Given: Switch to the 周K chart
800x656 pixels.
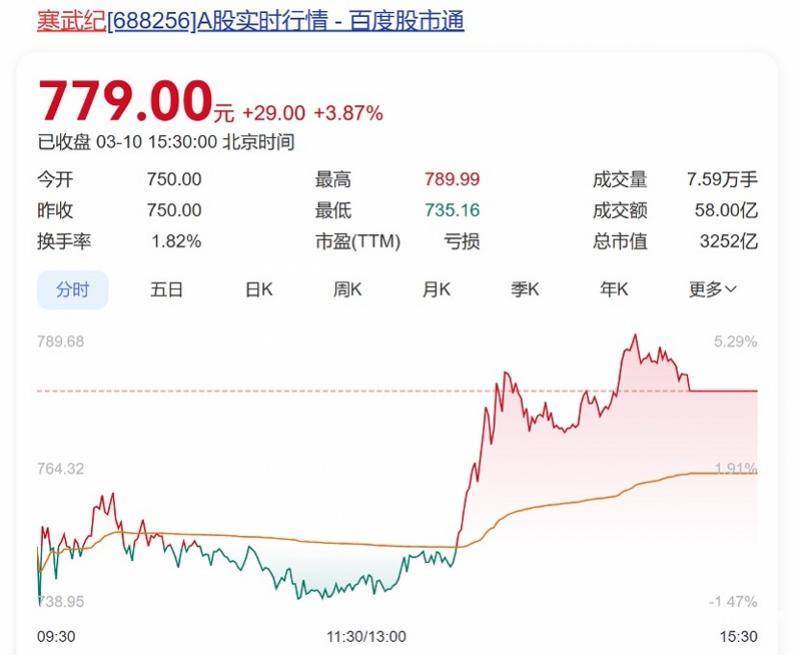Looking at the screenshot, I should pyautogui.click(x=347, y=290).
